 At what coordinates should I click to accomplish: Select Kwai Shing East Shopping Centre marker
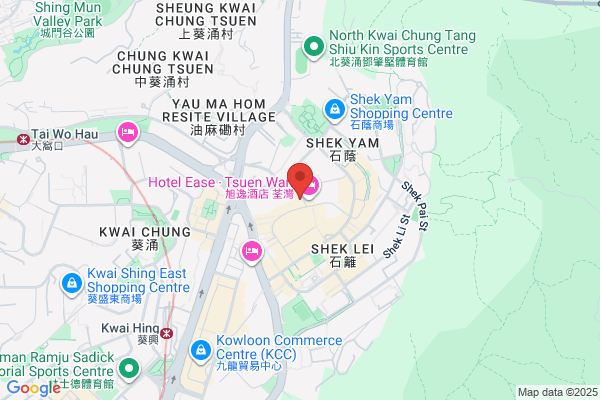click(x=72, y=285)
